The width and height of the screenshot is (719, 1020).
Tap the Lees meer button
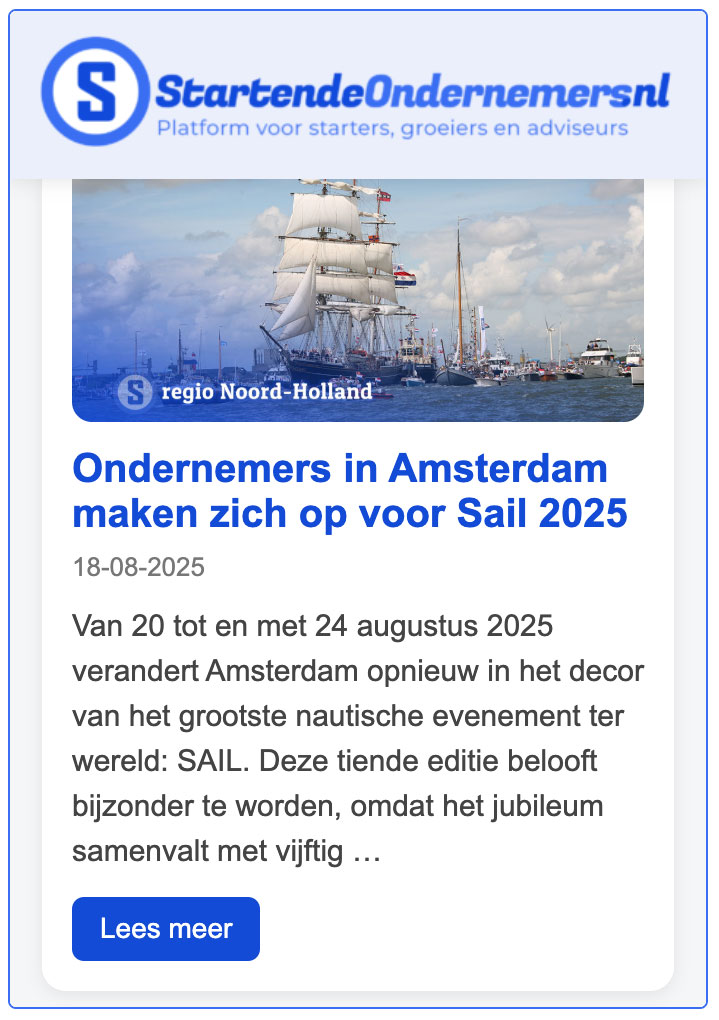coord(166,928)
